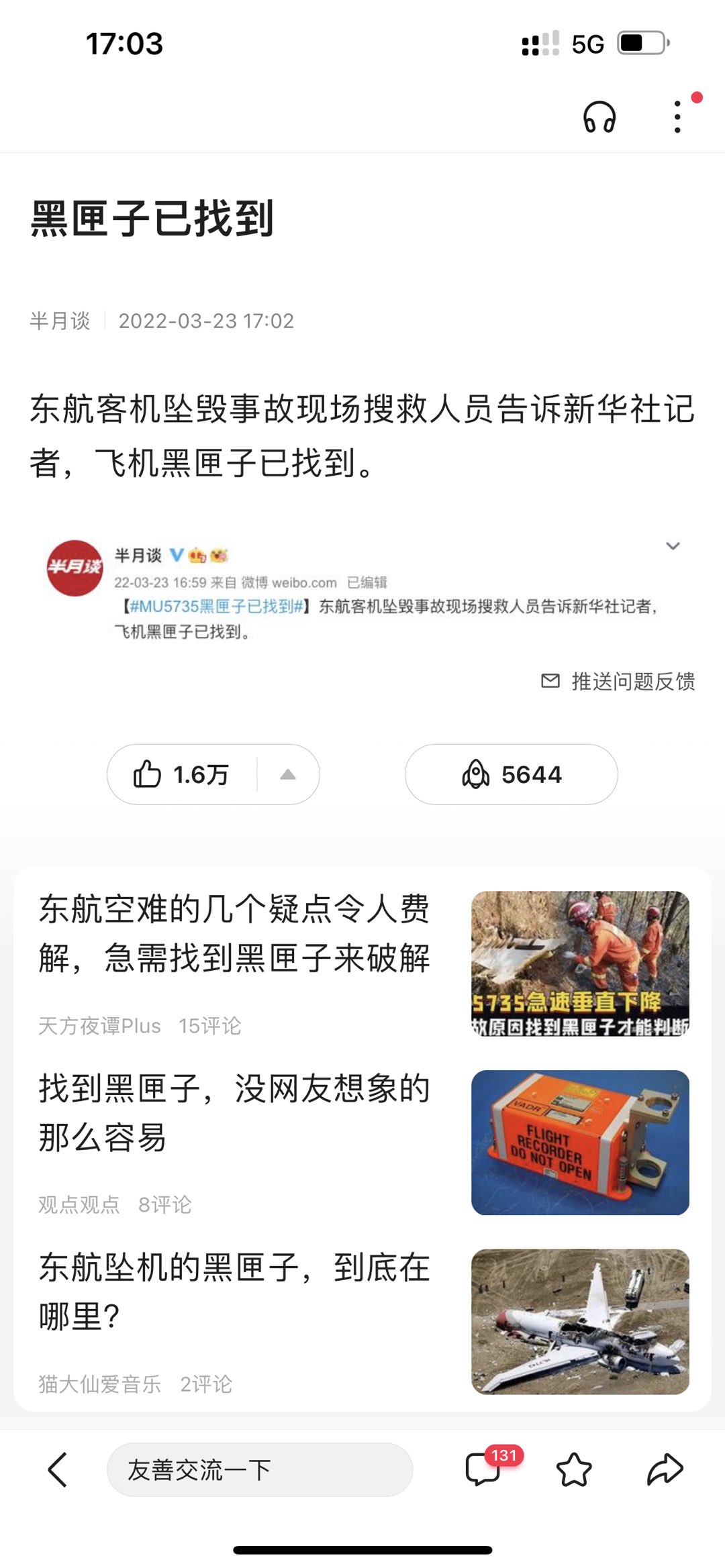Open the three-dot overflow menu
The width and height of the screenshot is (725, 1568).
[677, 117]
